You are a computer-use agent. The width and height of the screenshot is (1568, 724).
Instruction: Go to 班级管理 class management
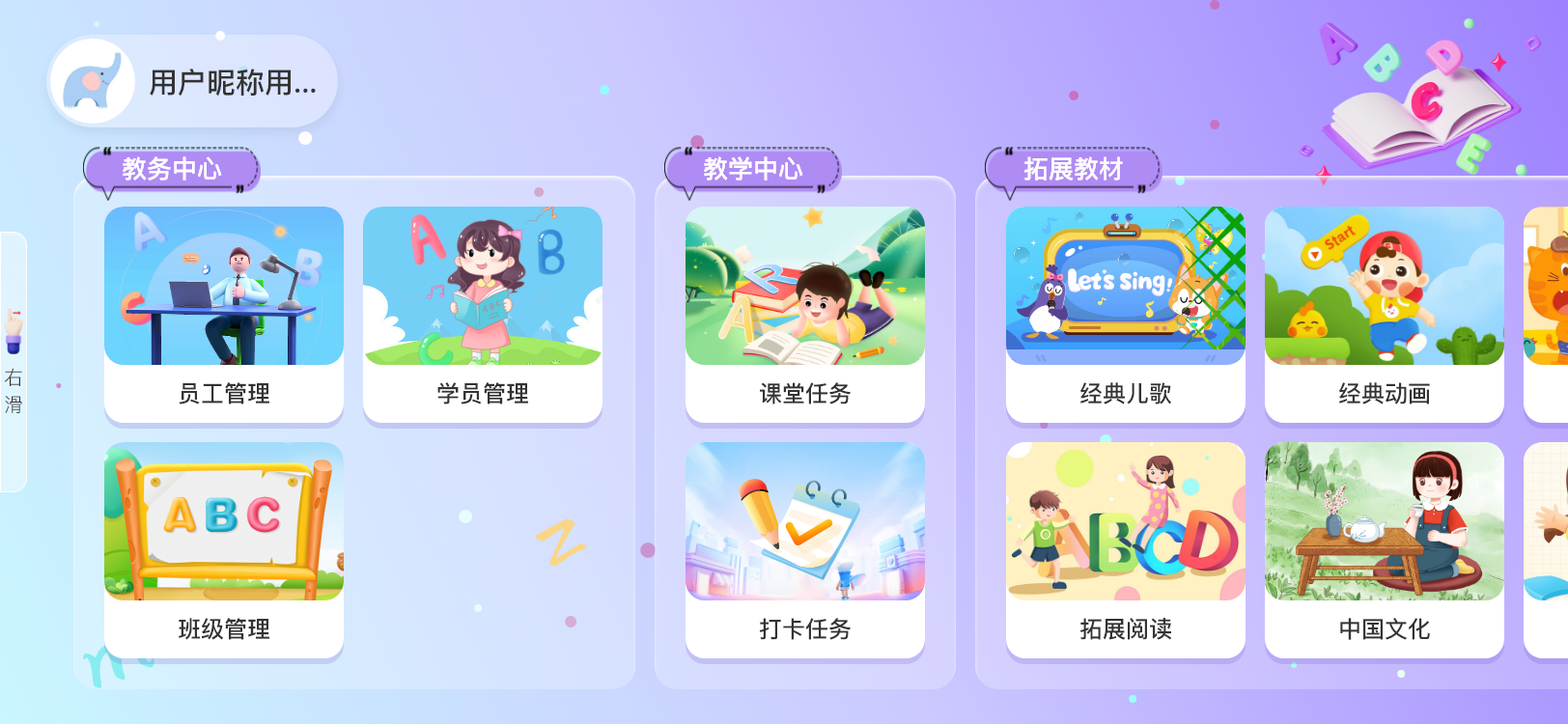click(224, 549)
